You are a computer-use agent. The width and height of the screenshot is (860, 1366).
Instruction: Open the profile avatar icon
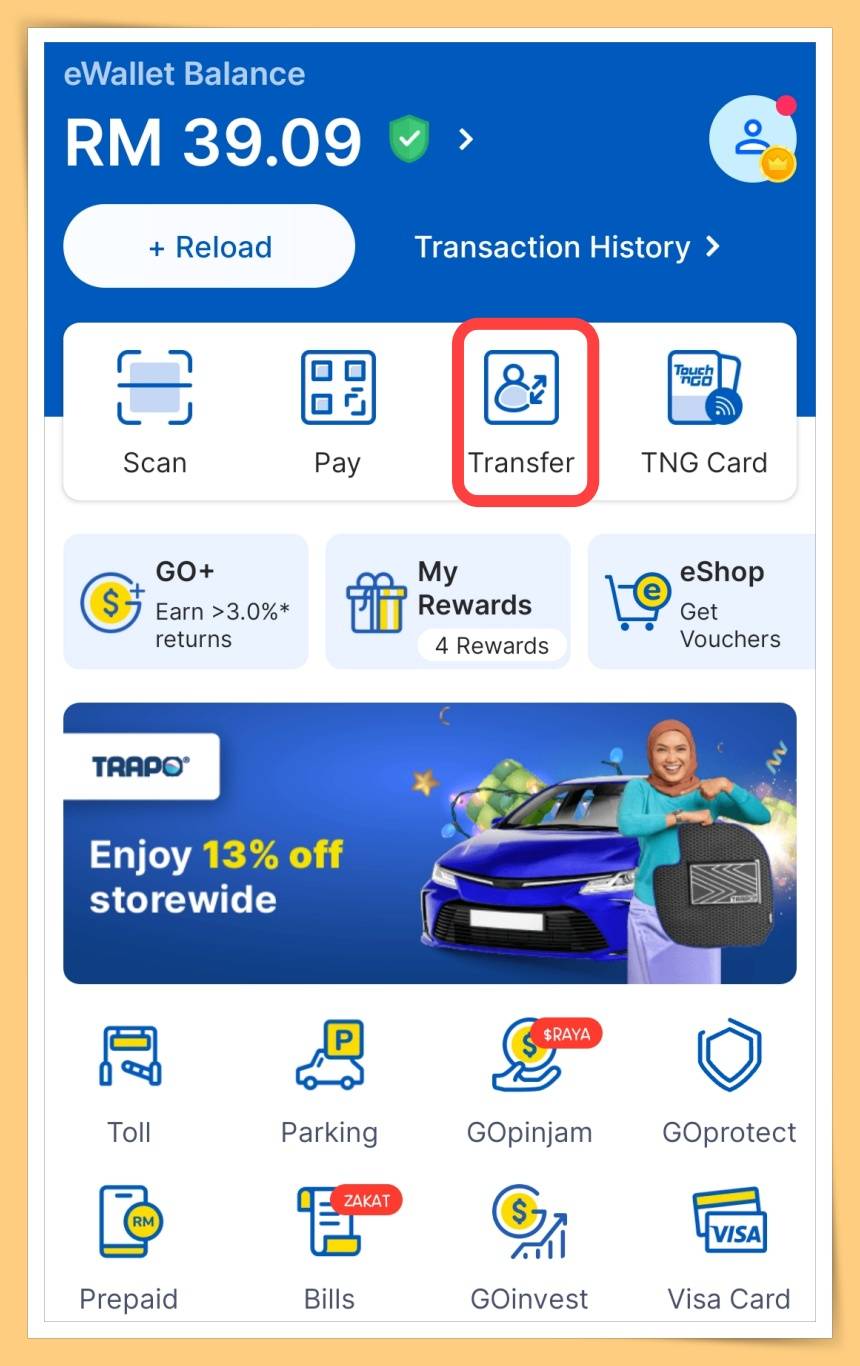[752, 138]
